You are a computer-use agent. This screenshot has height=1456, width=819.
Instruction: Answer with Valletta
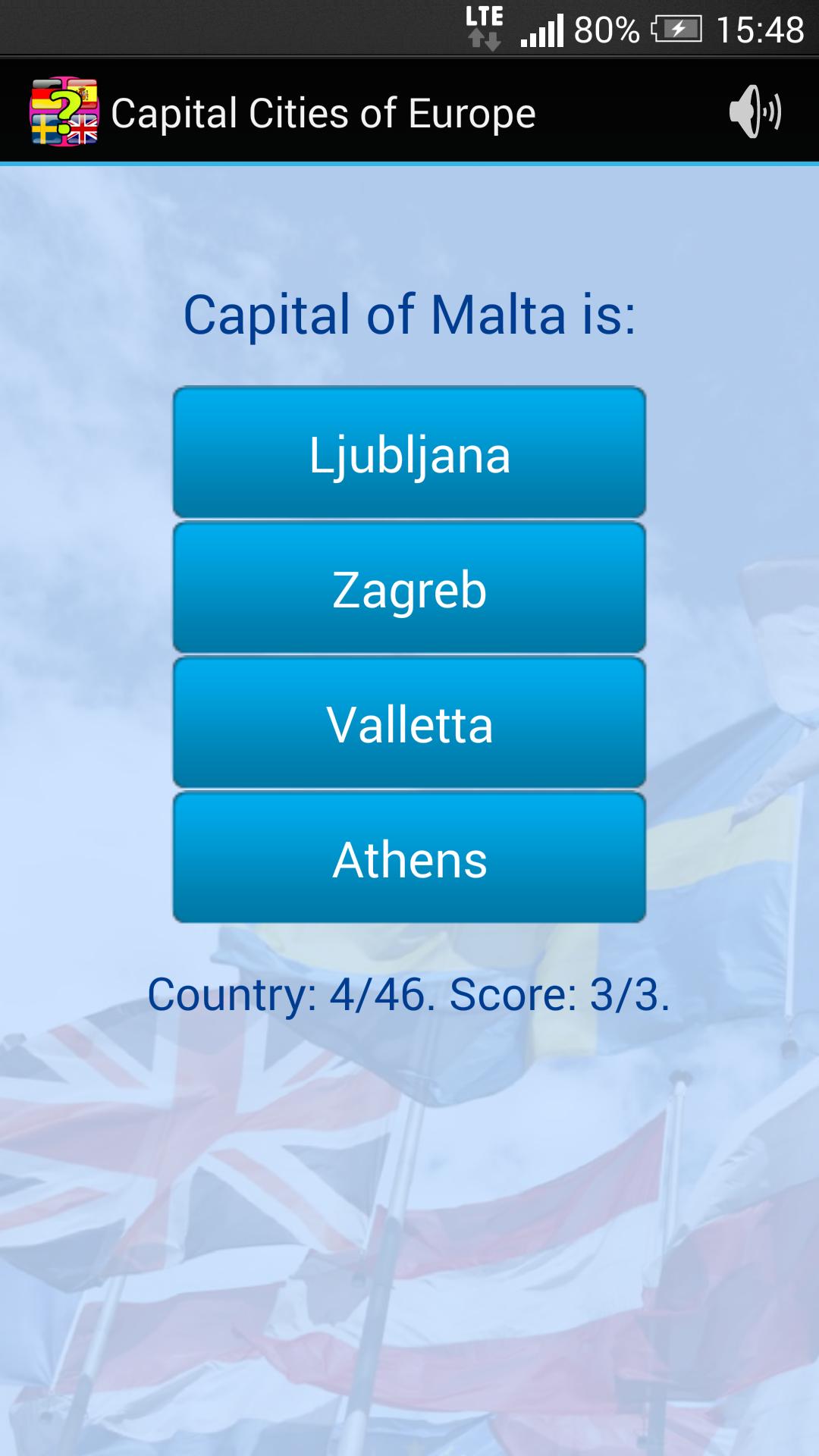[409, 723]
